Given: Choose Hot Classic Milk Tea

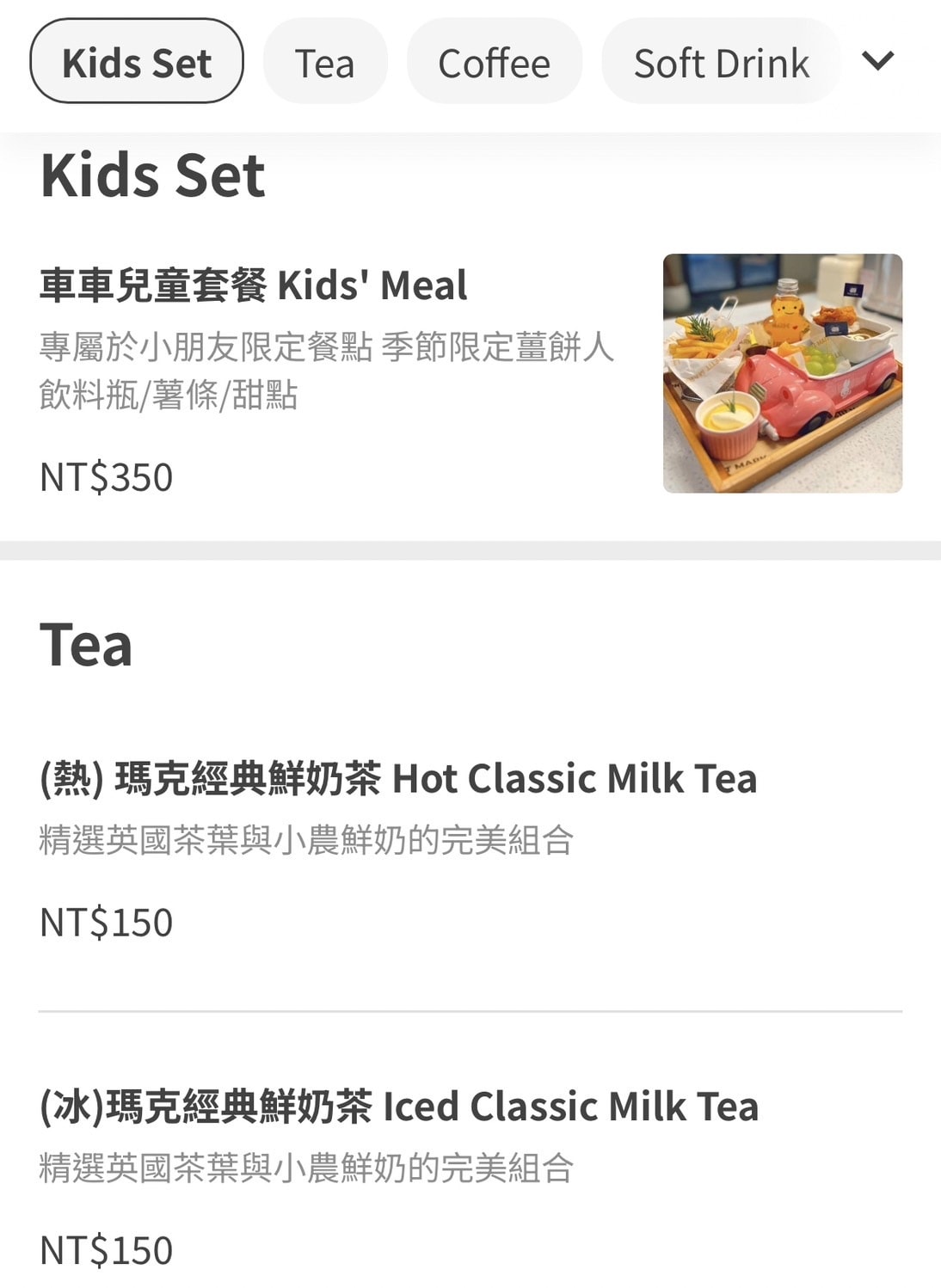Looking at the screenshot, I should pos(398,779).
